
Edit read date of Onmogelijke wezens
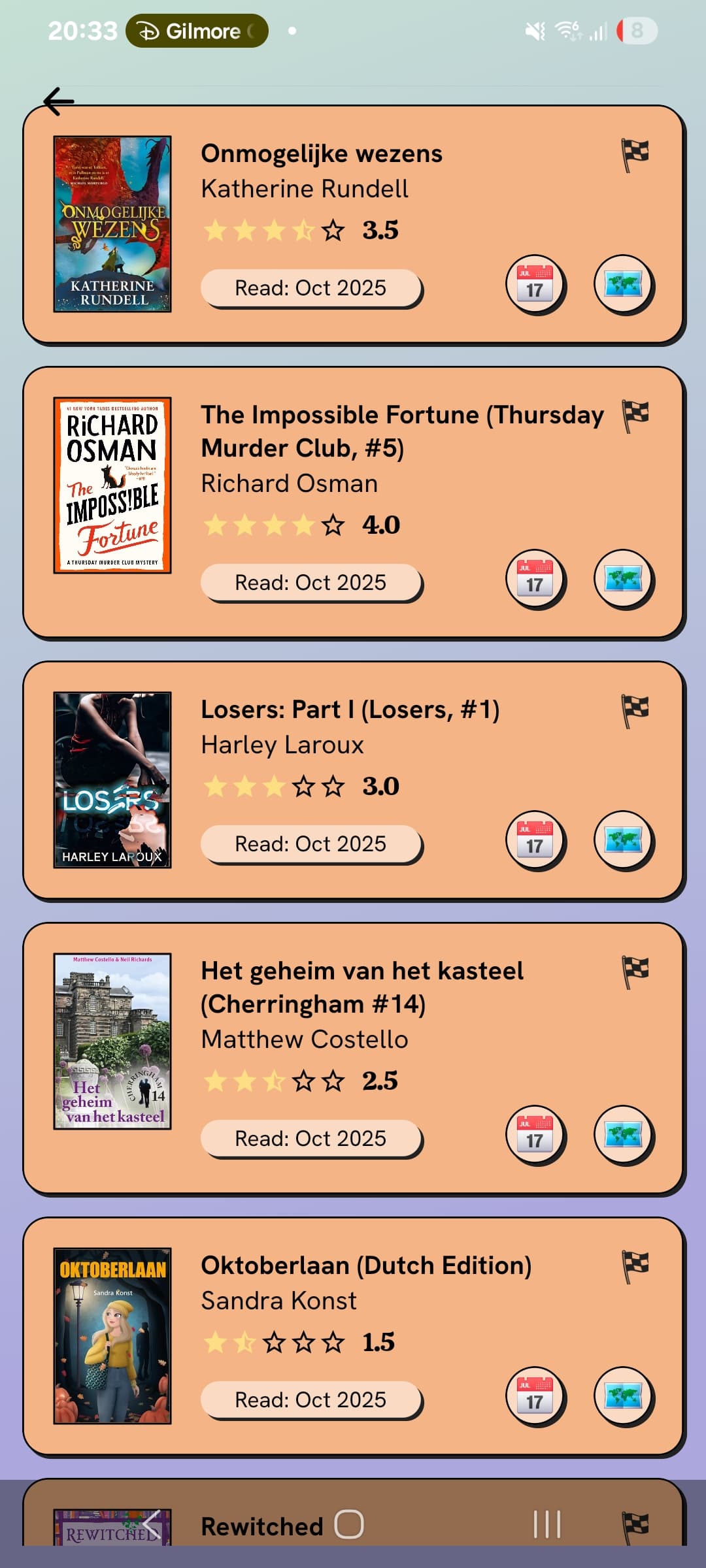click(311, 288)
